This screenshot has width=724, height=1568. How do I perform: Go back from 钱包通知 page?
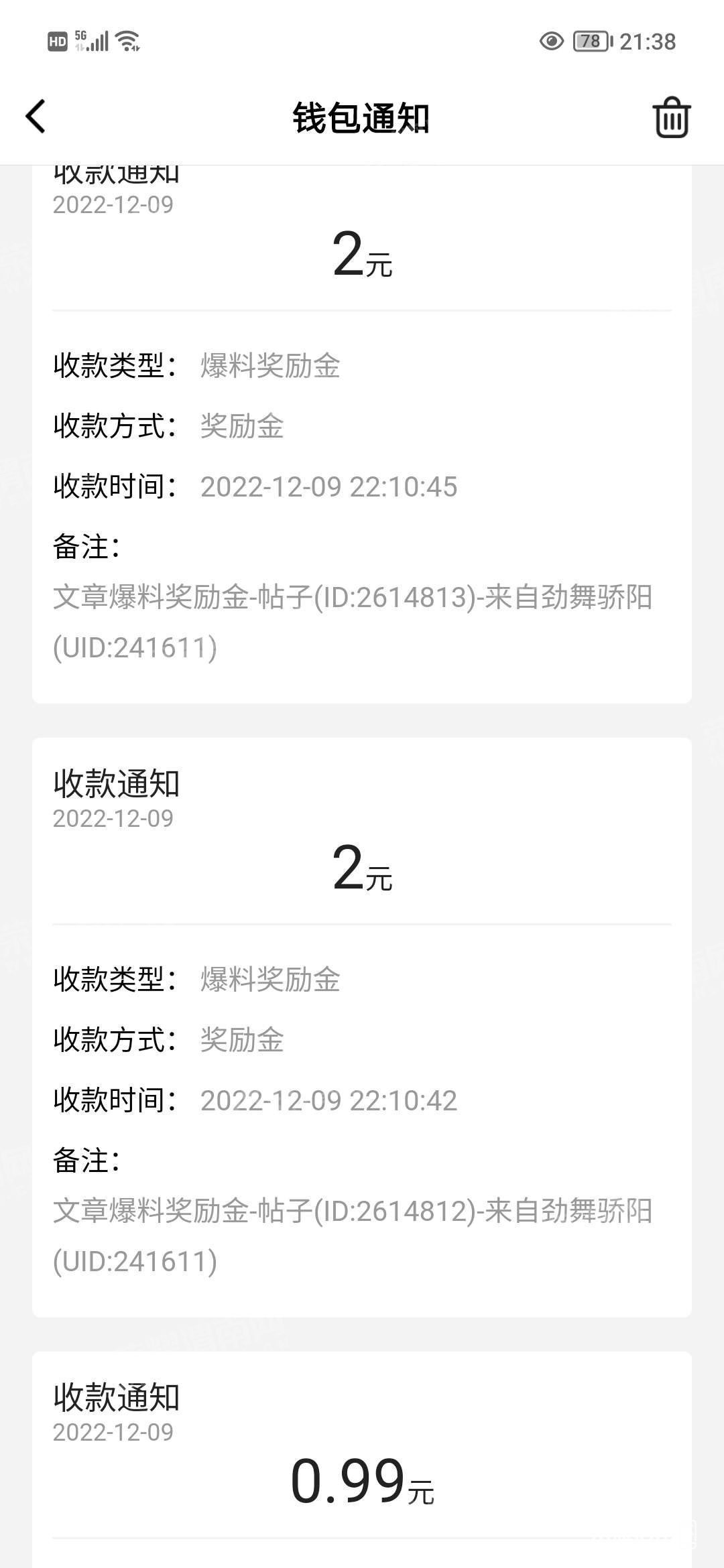click(x=36, y=117)
